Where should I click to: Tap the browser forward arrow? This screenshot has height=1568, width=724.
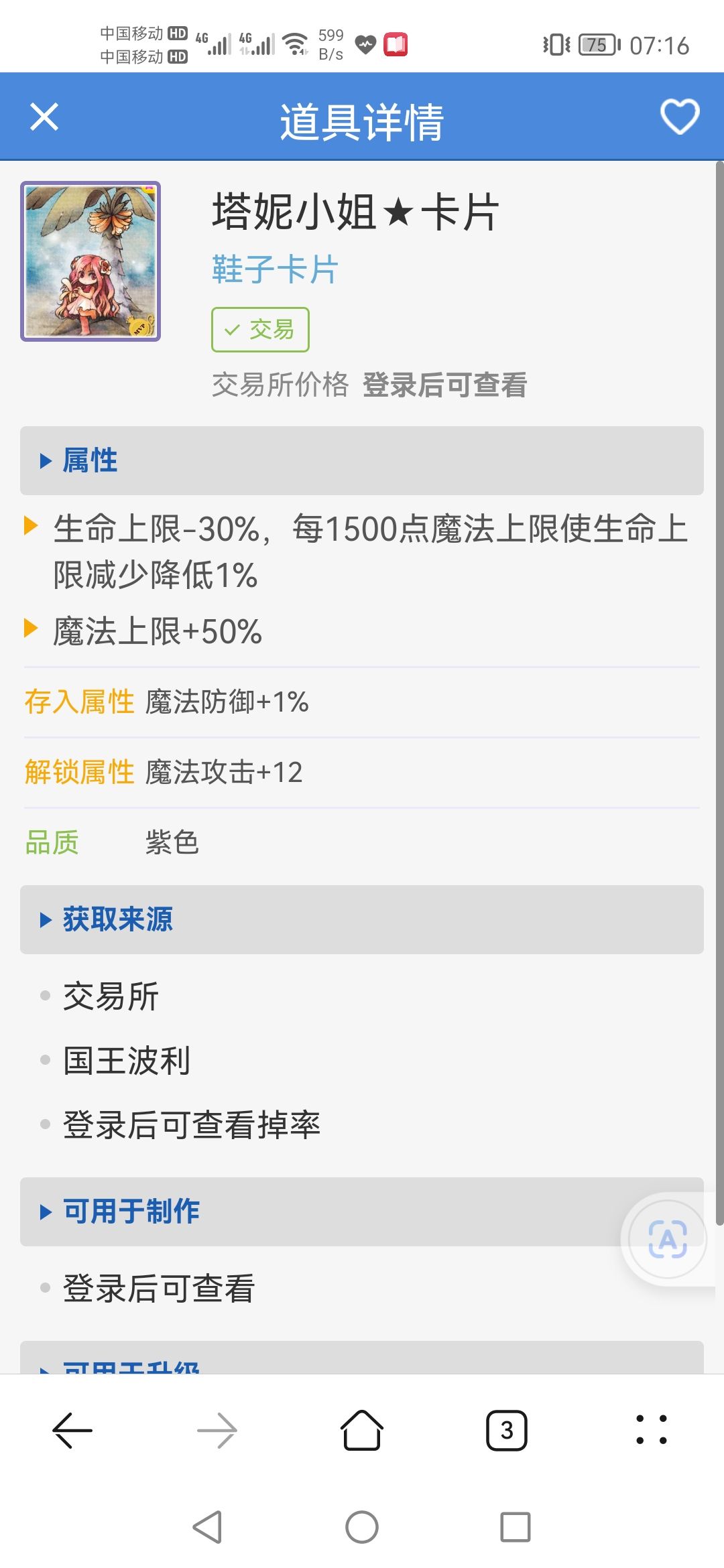coord(217,1431)
